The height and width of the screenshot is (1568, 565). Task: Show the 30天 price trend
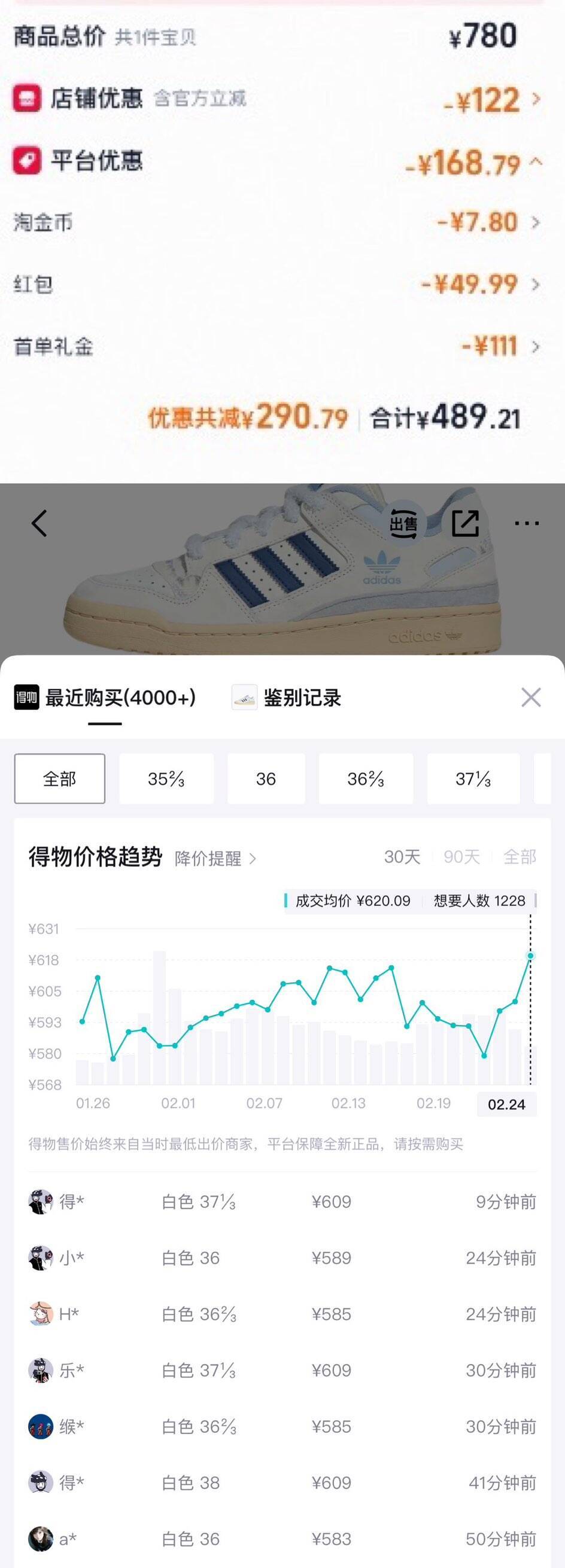click(x=402, y=857)
